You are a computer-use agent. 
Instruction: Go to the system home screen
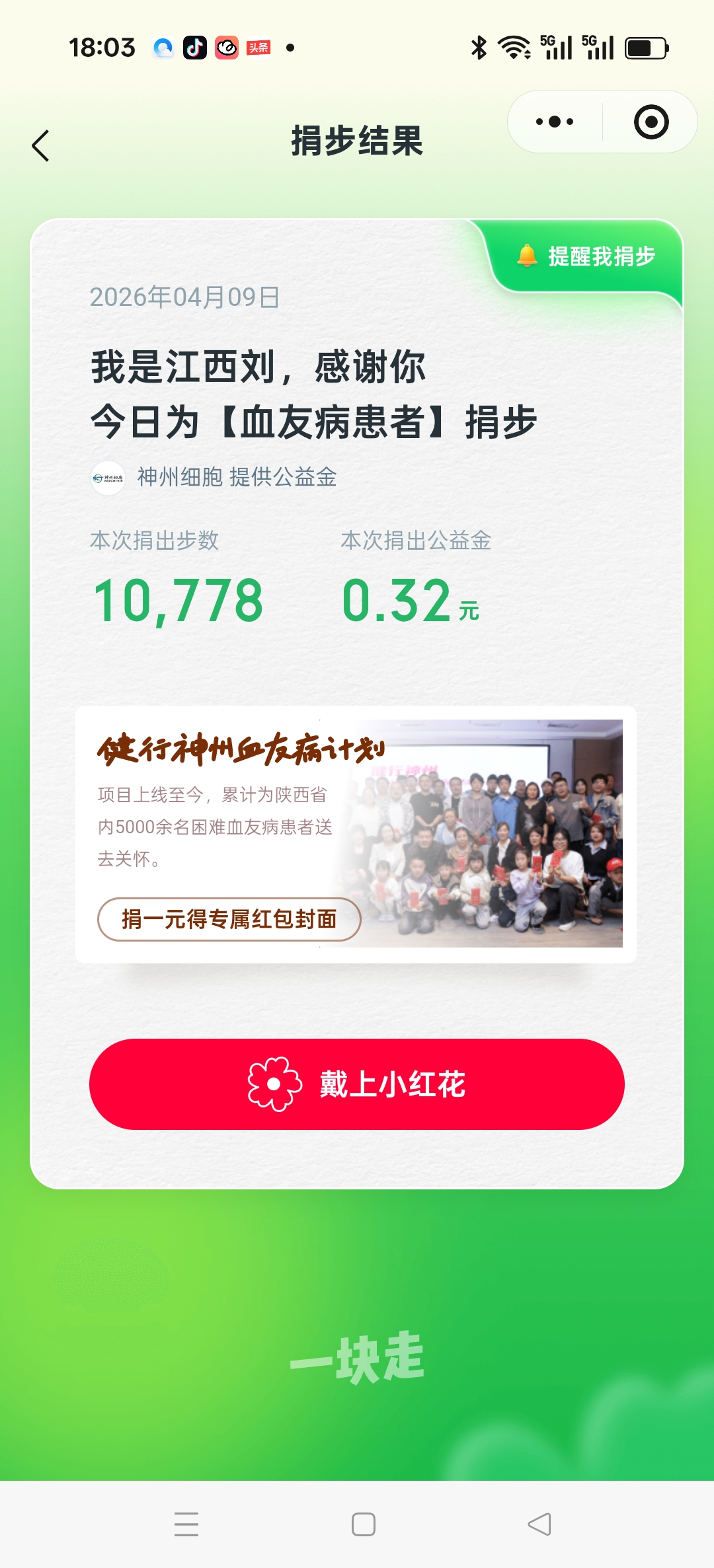pos(363,1524)
